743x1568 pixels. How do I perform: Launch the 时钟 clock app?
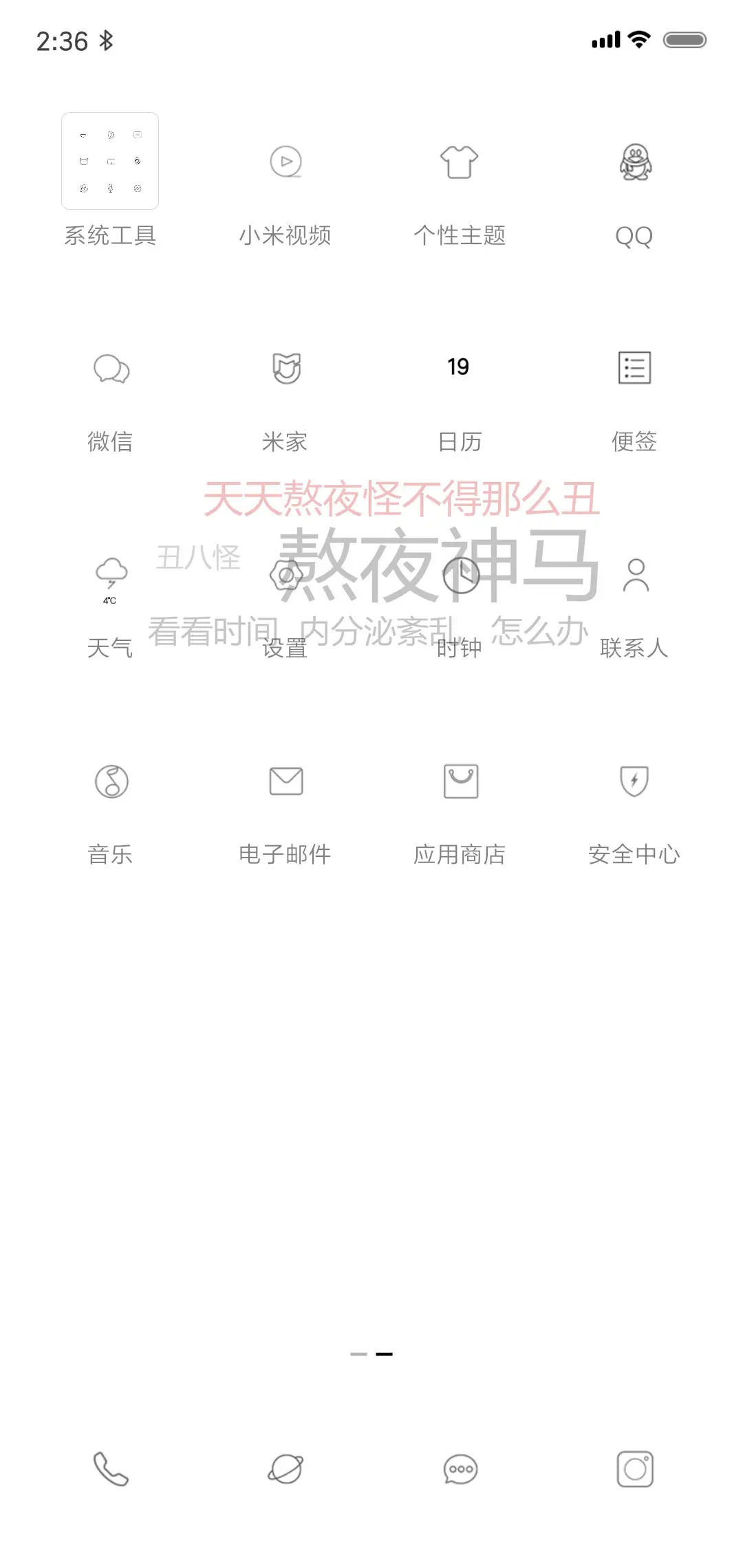point(460,578)
